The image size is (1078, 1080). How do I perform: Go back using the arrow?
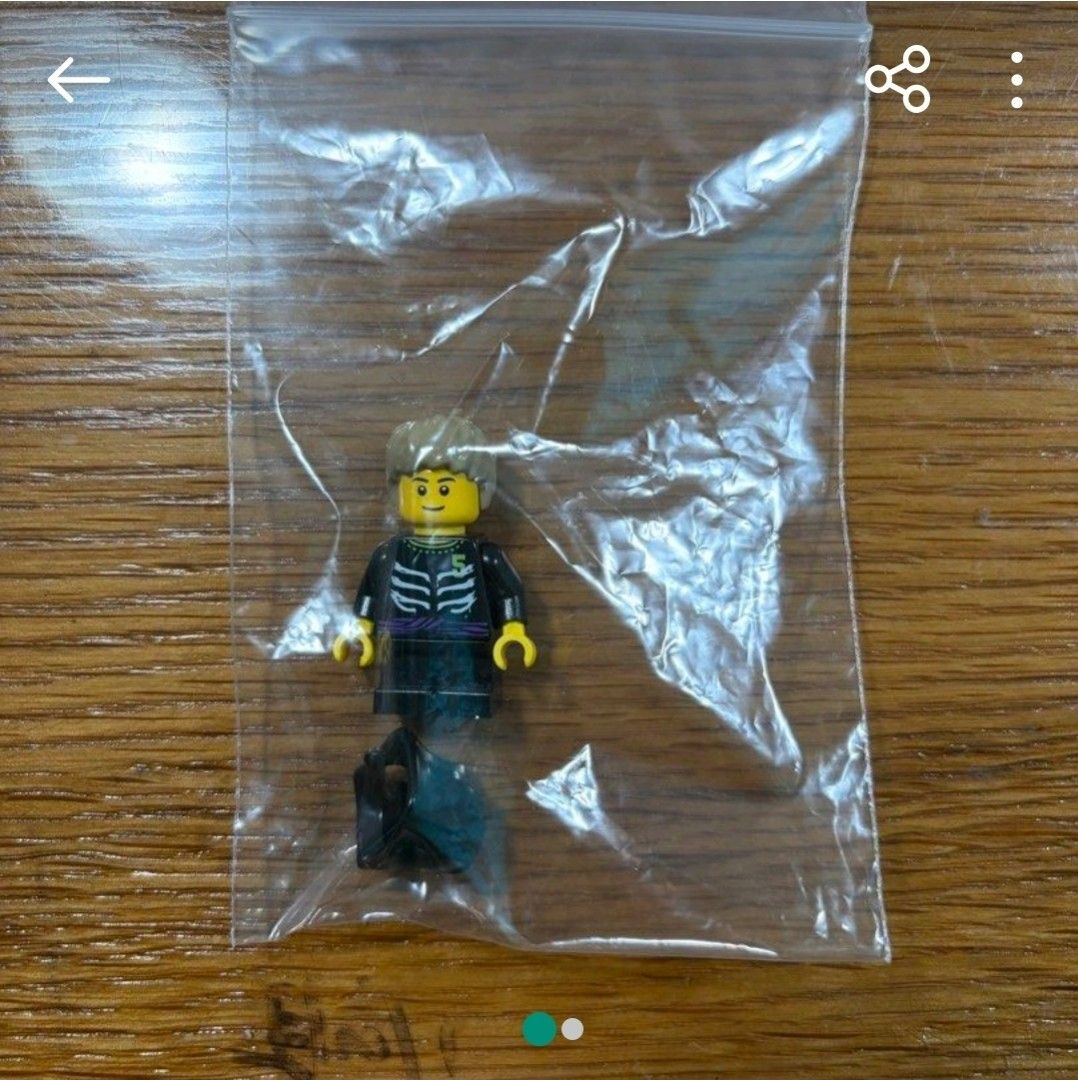[79, 80]
